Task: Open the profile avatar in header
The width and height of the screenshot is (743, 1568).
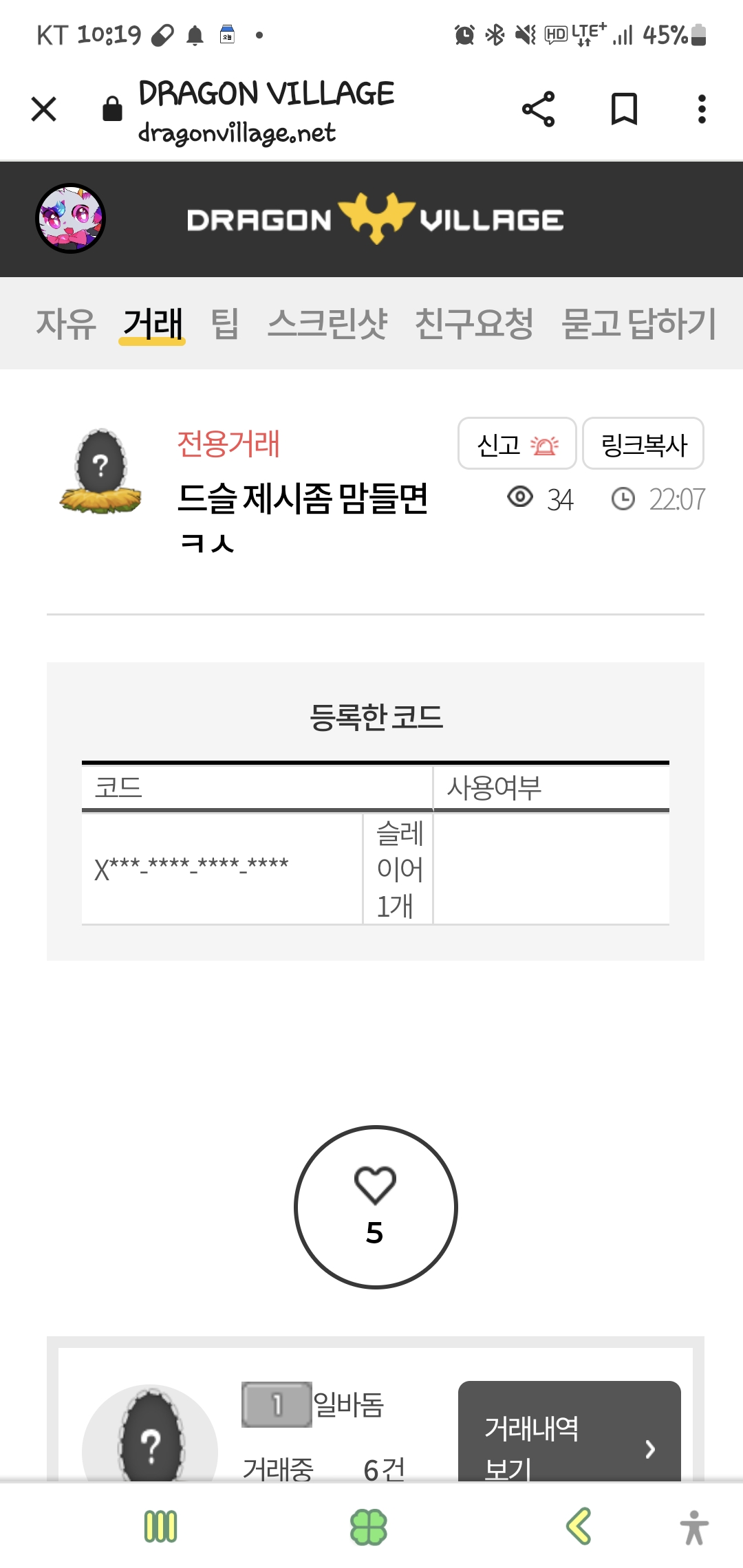Action: pos(70,219)
